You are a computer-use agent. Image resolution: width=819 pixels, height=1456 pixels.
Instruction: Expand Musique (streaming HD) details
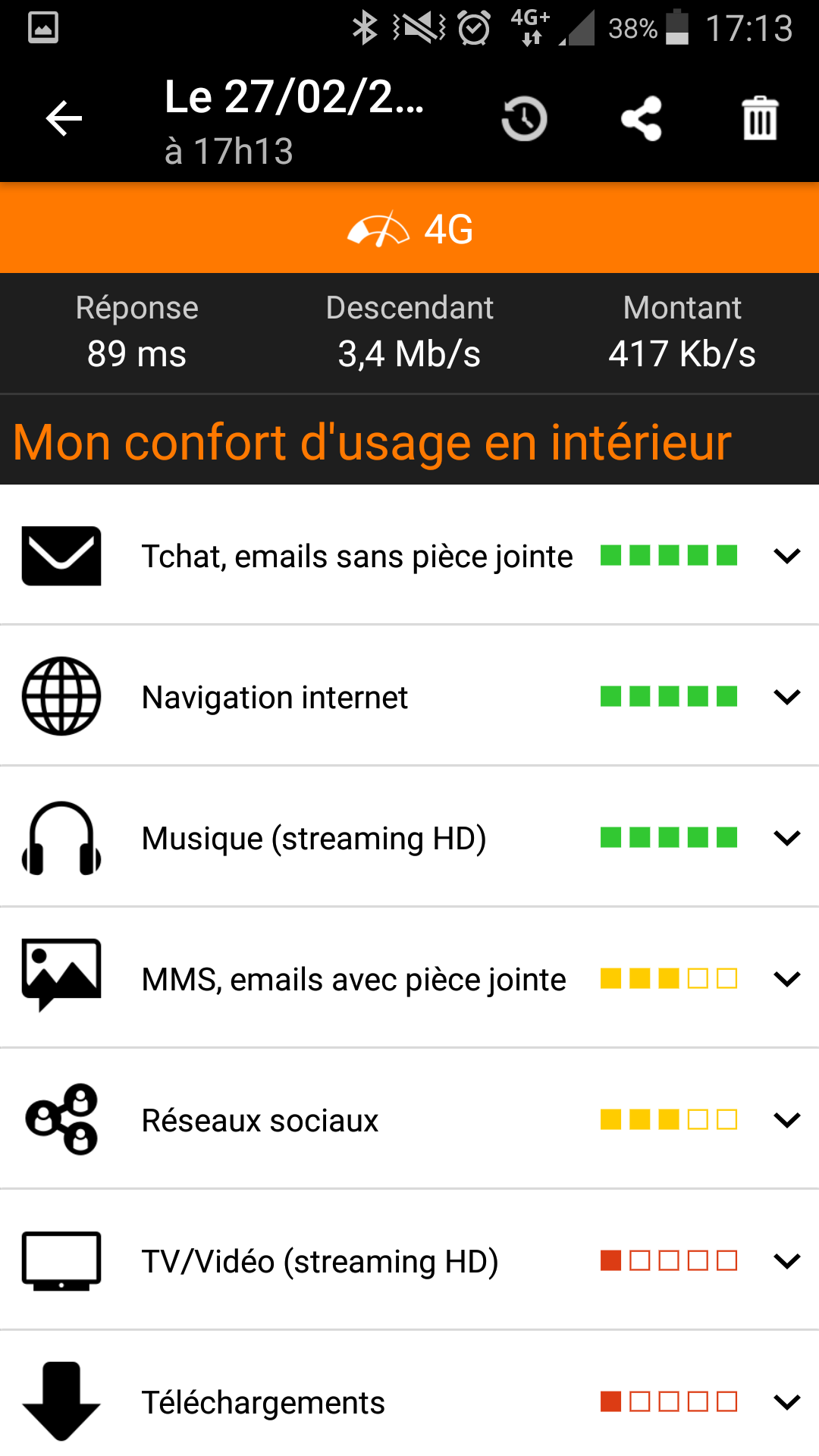(x=409, y=838)
